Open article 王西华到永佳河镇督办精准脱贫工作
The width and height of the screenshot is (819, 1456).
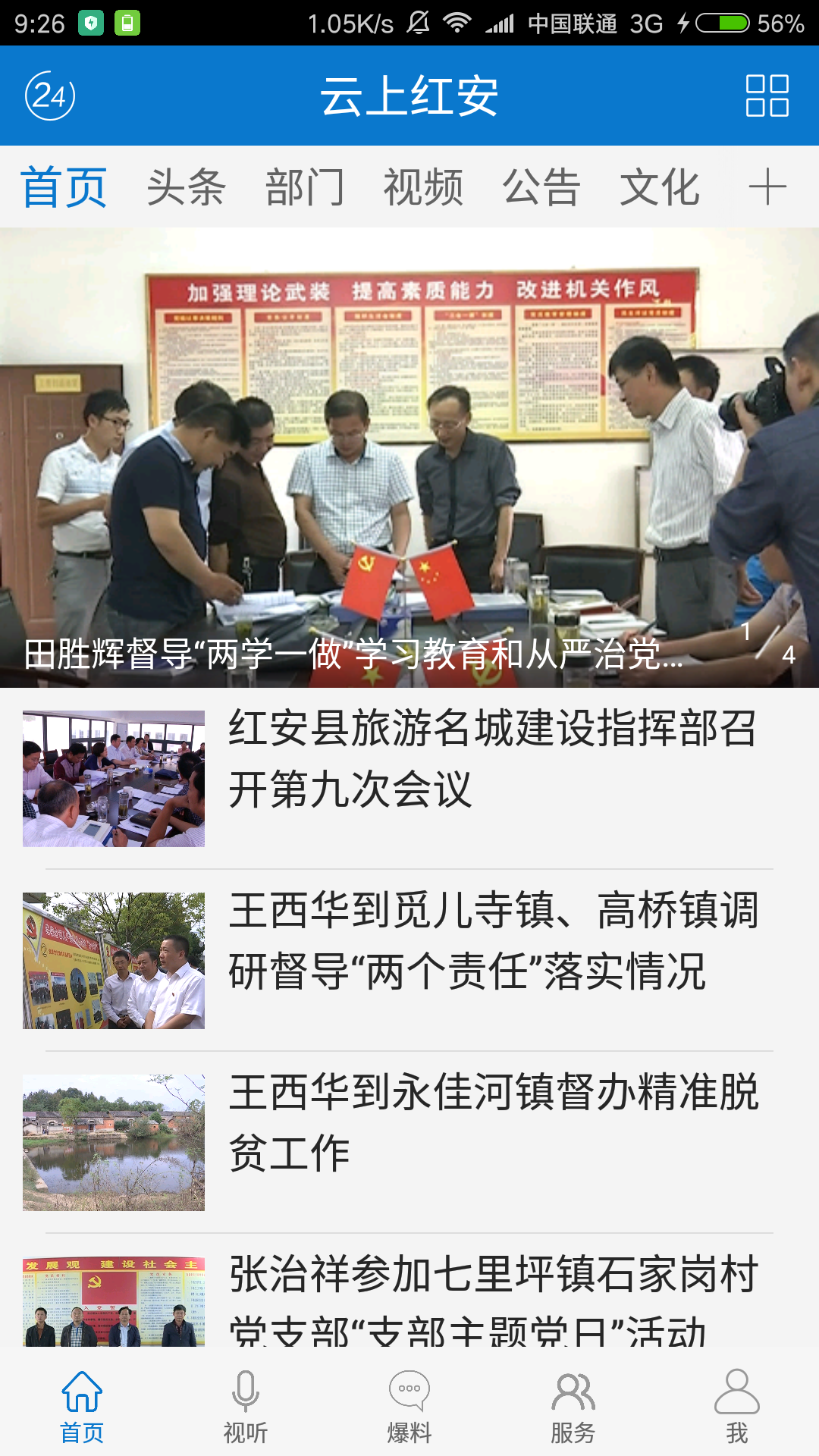[491, 1123]
